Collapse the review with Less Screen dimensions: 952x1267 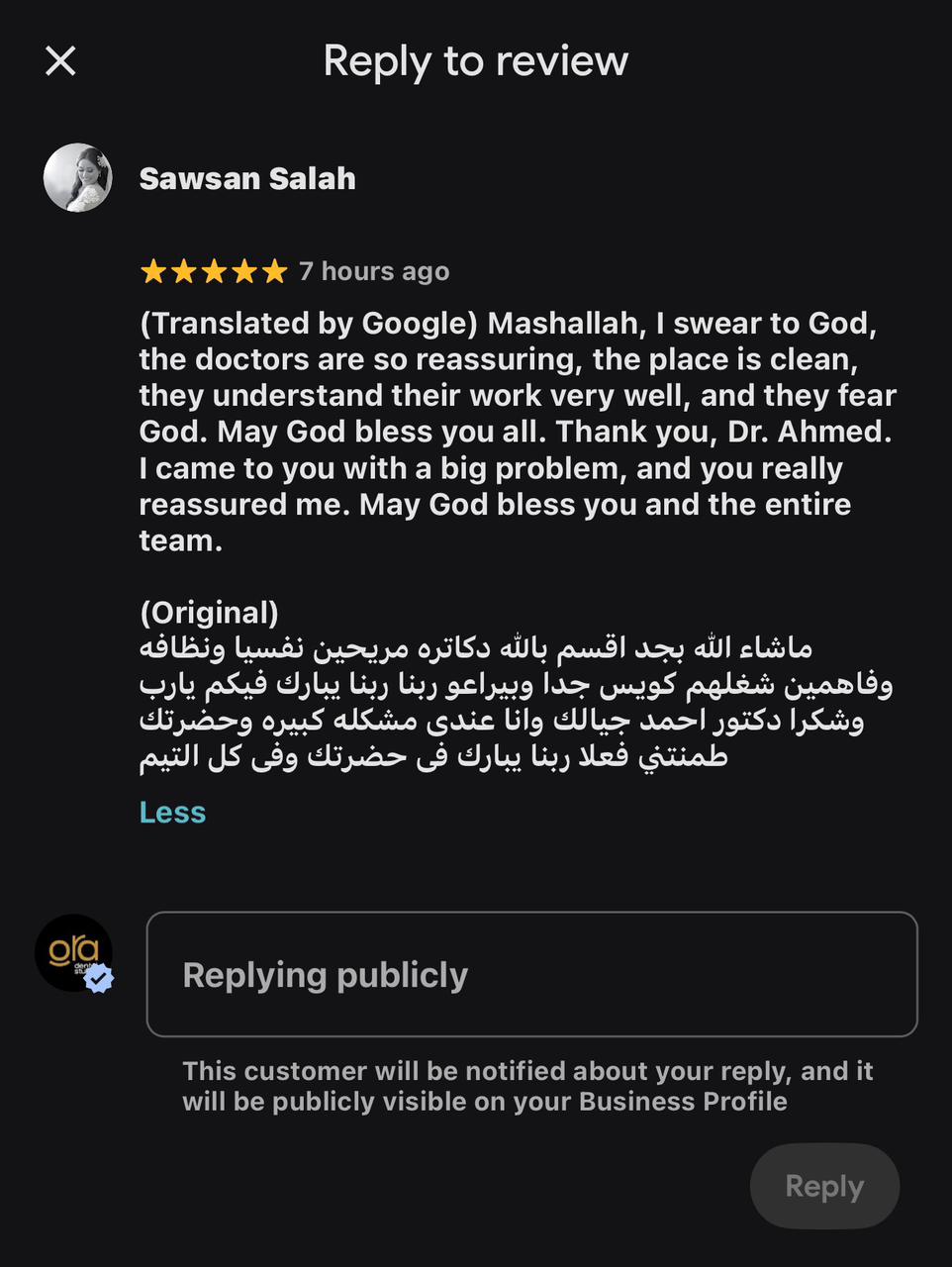(x=172, y=813)
